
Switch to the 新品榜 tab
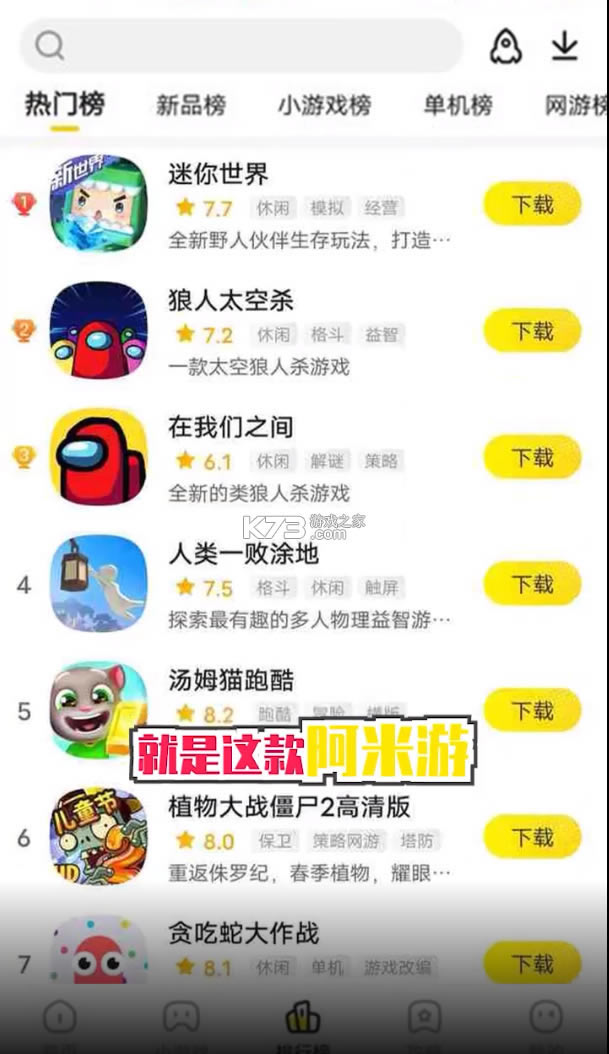[190, 104]
